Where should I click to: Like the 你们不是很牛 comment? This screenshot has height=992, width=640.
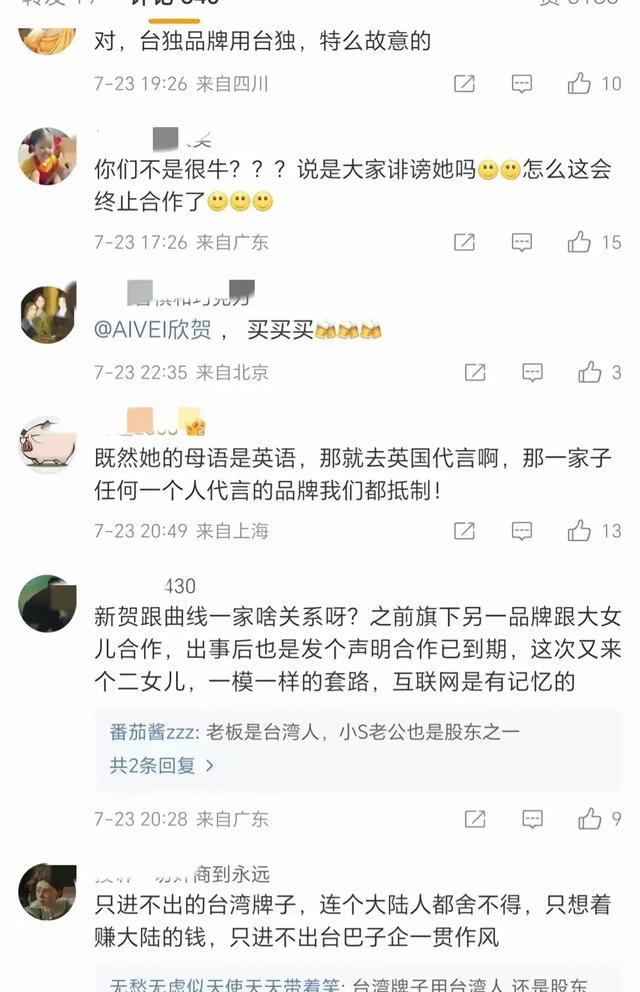(580, 242)
